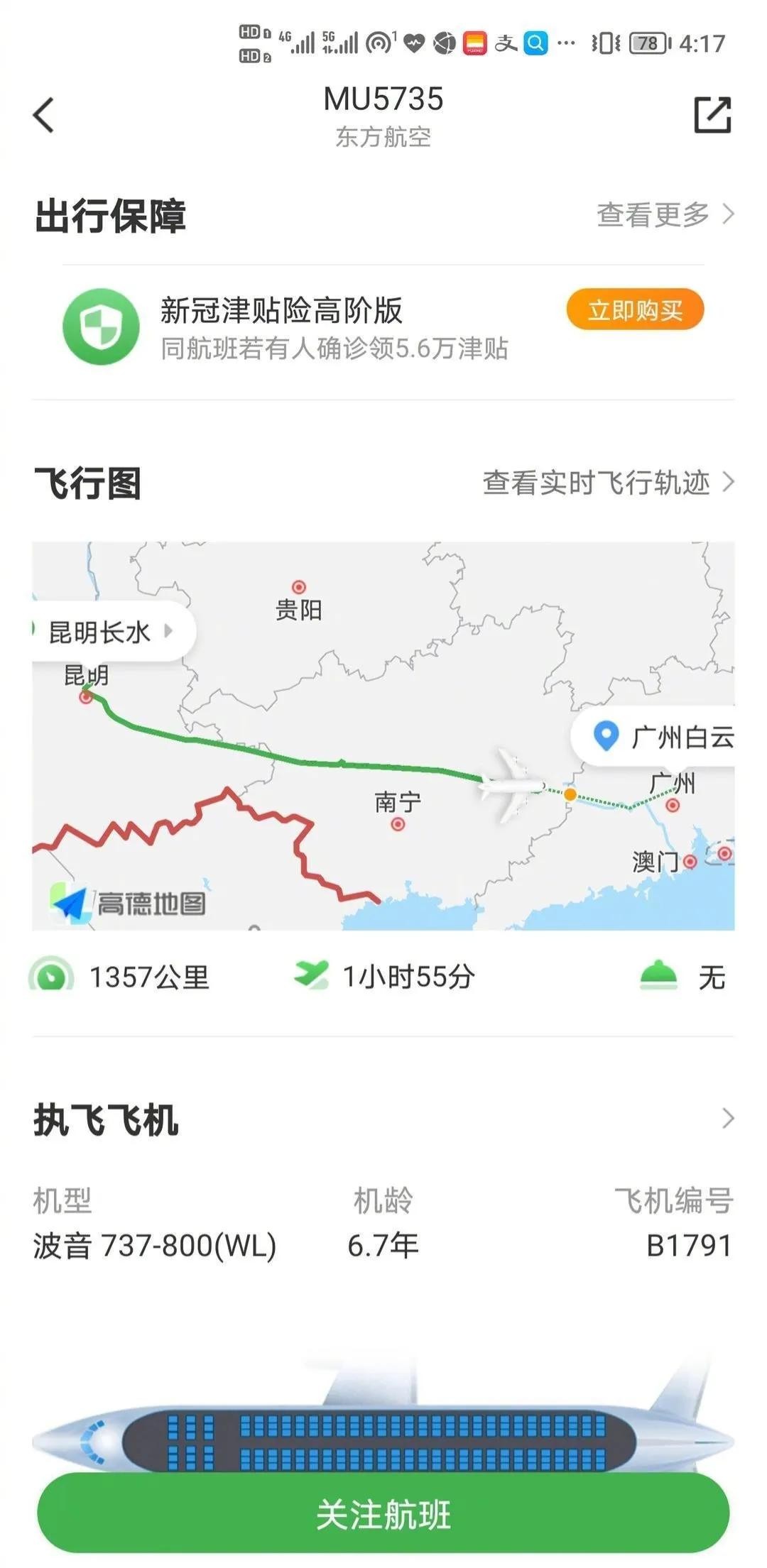The image size is (767, 1568).
Task: Open 查看实时飞行轨迹
Action: 608,483
